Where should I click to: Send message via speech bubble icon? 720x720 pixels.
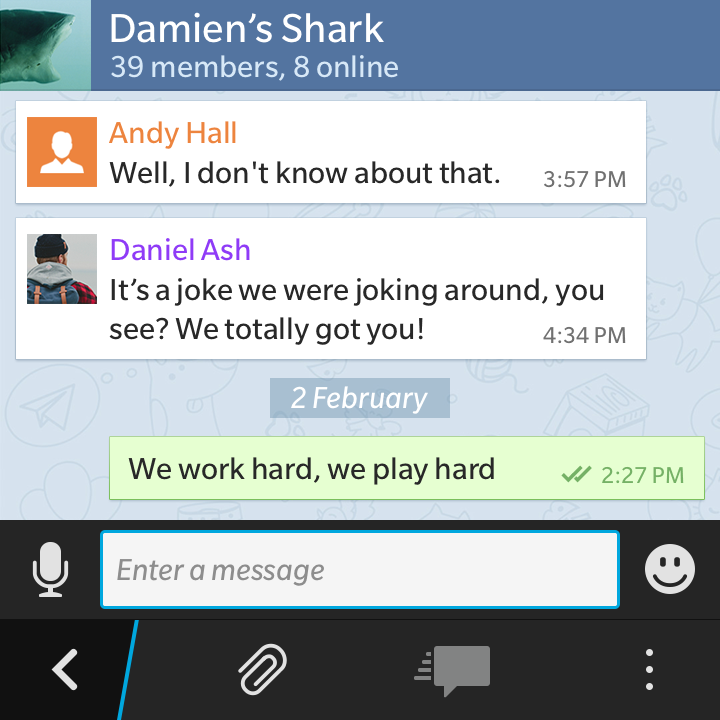[455, 669]
